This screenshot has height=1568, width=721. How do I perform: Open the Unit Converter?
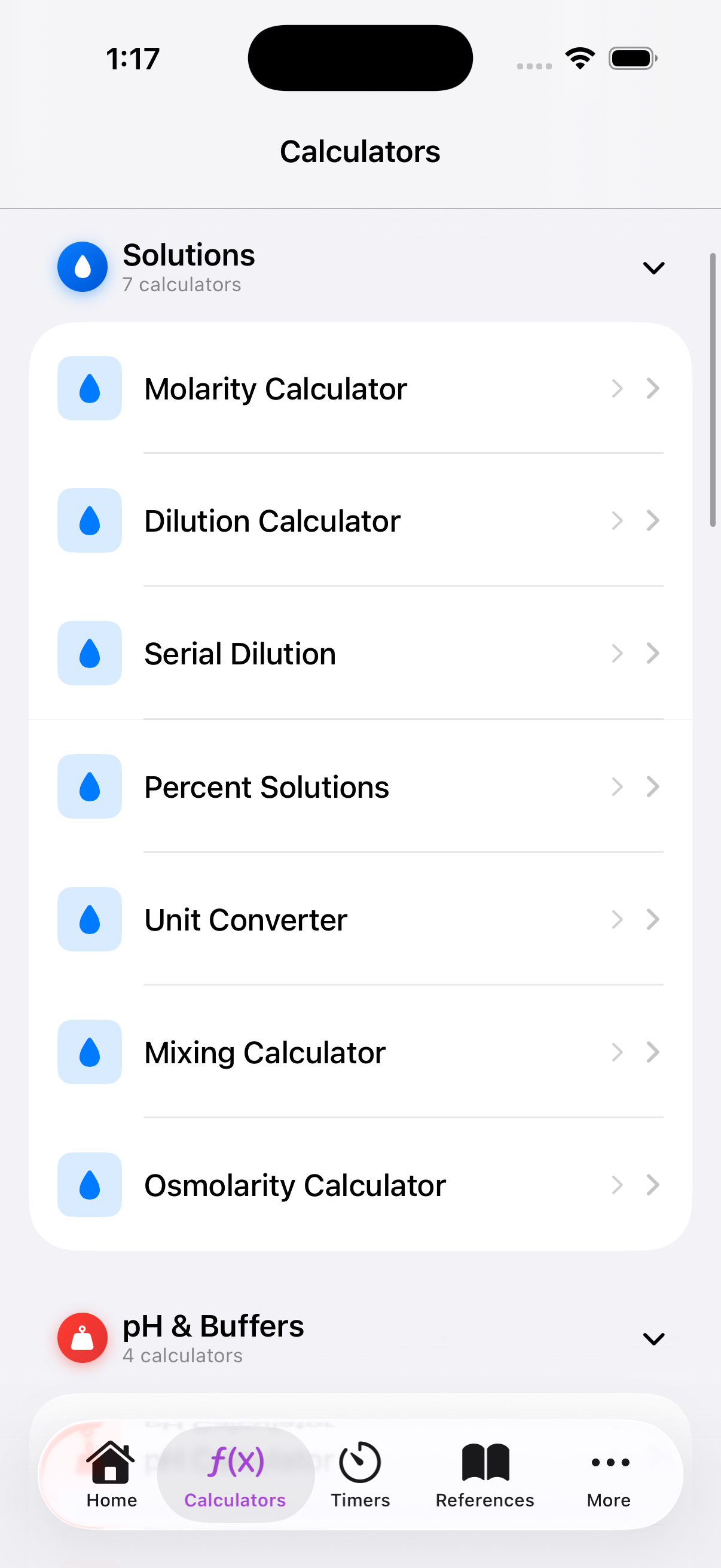pyautogui.click(x=360, y=919)
